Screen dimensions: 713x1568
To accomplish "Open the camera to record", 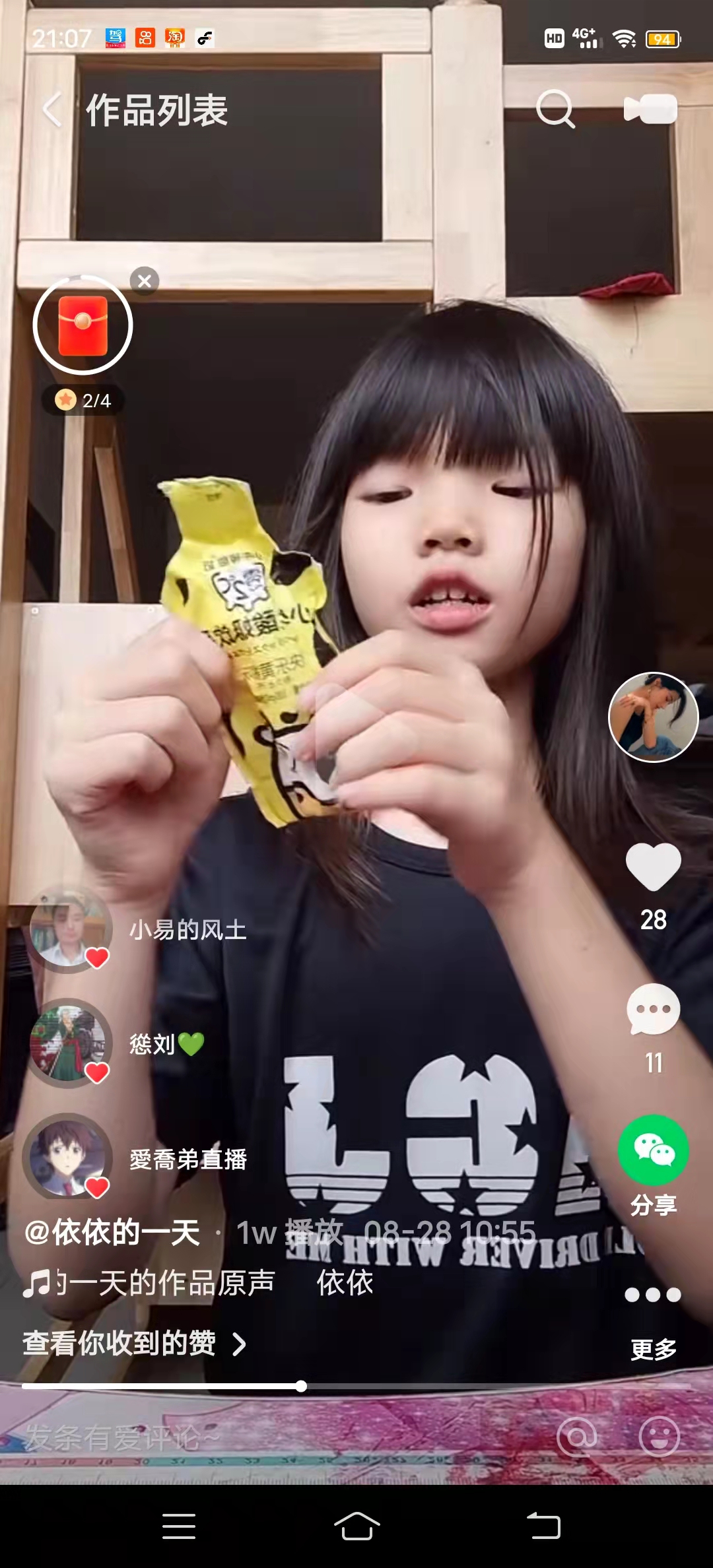I will [650, 109].
